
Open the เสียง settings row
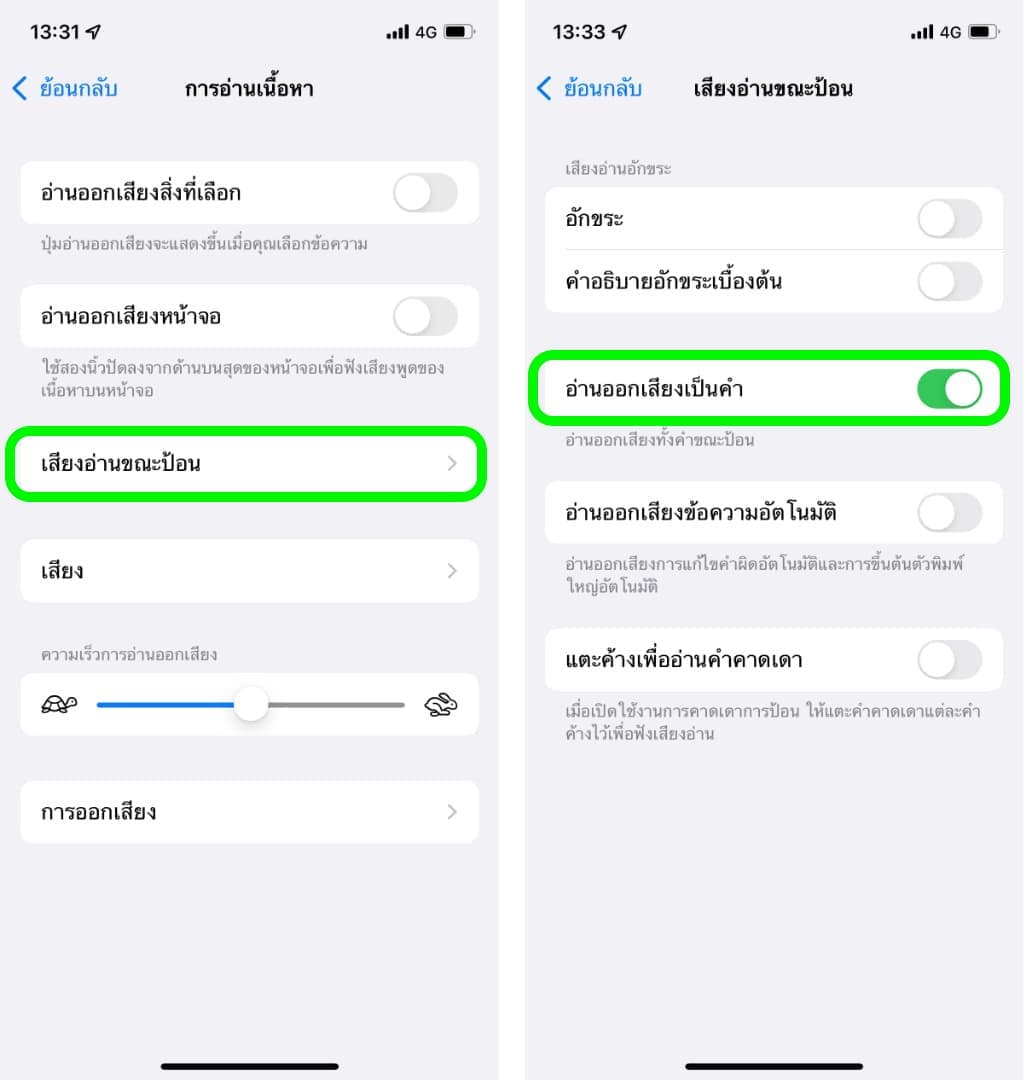(x=248, y=572)
